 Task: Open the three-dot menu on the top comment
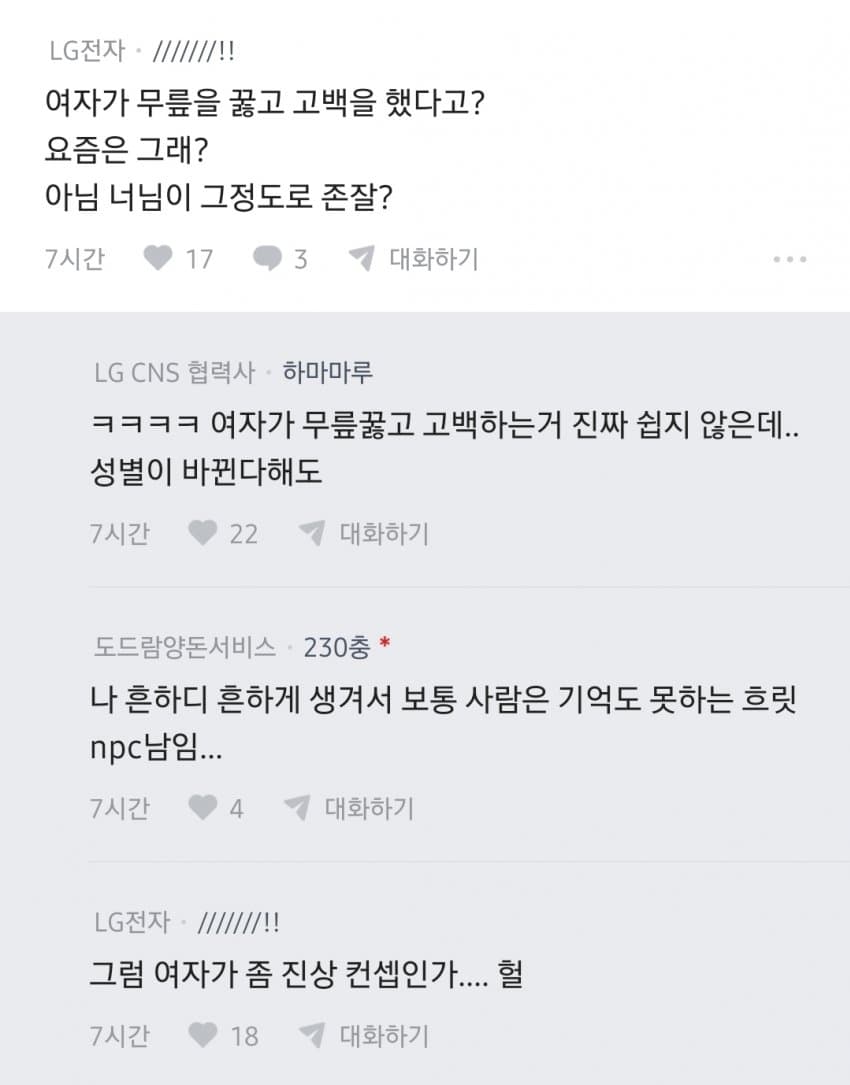(x=789, y=259)
